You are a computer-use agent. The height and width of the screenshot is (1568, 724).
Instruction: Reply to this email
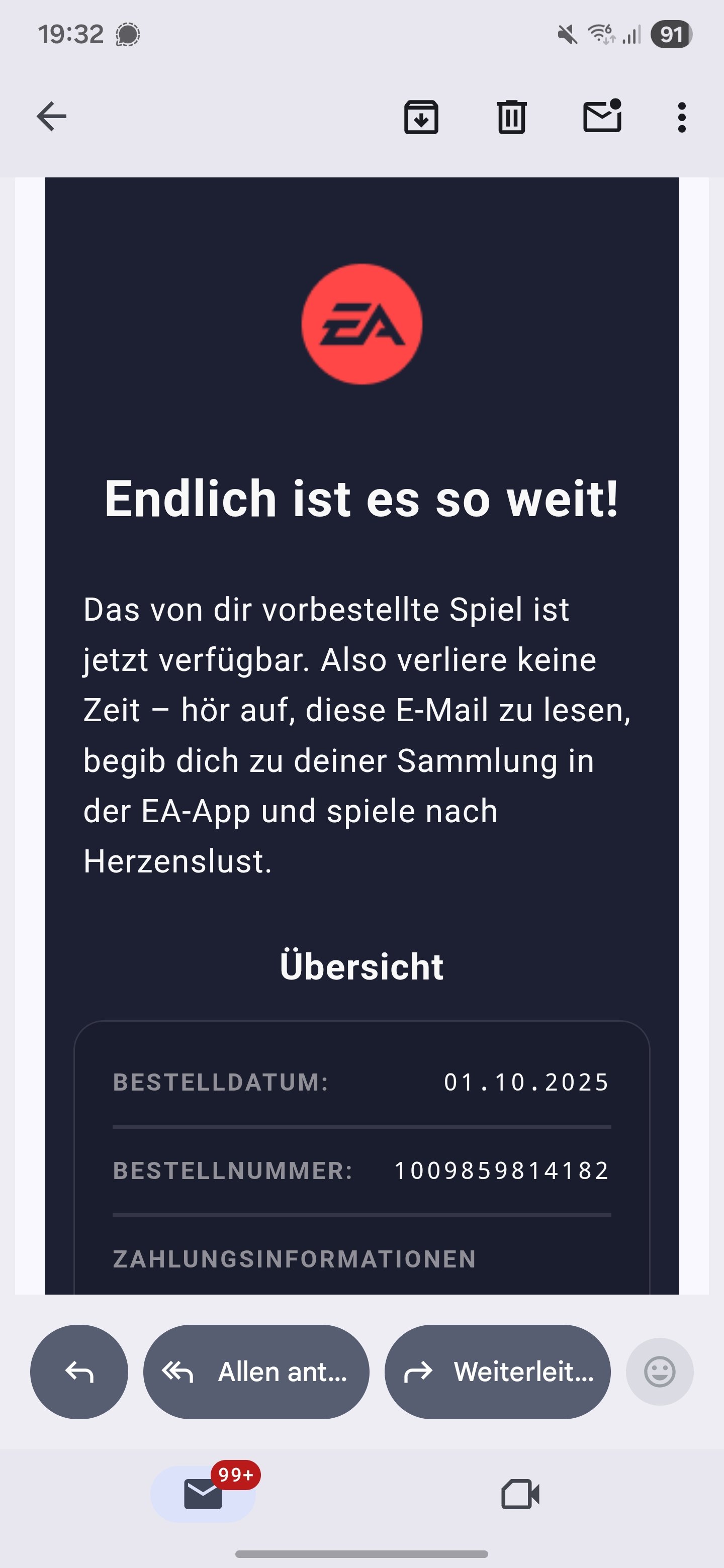tap(79, 1371)
